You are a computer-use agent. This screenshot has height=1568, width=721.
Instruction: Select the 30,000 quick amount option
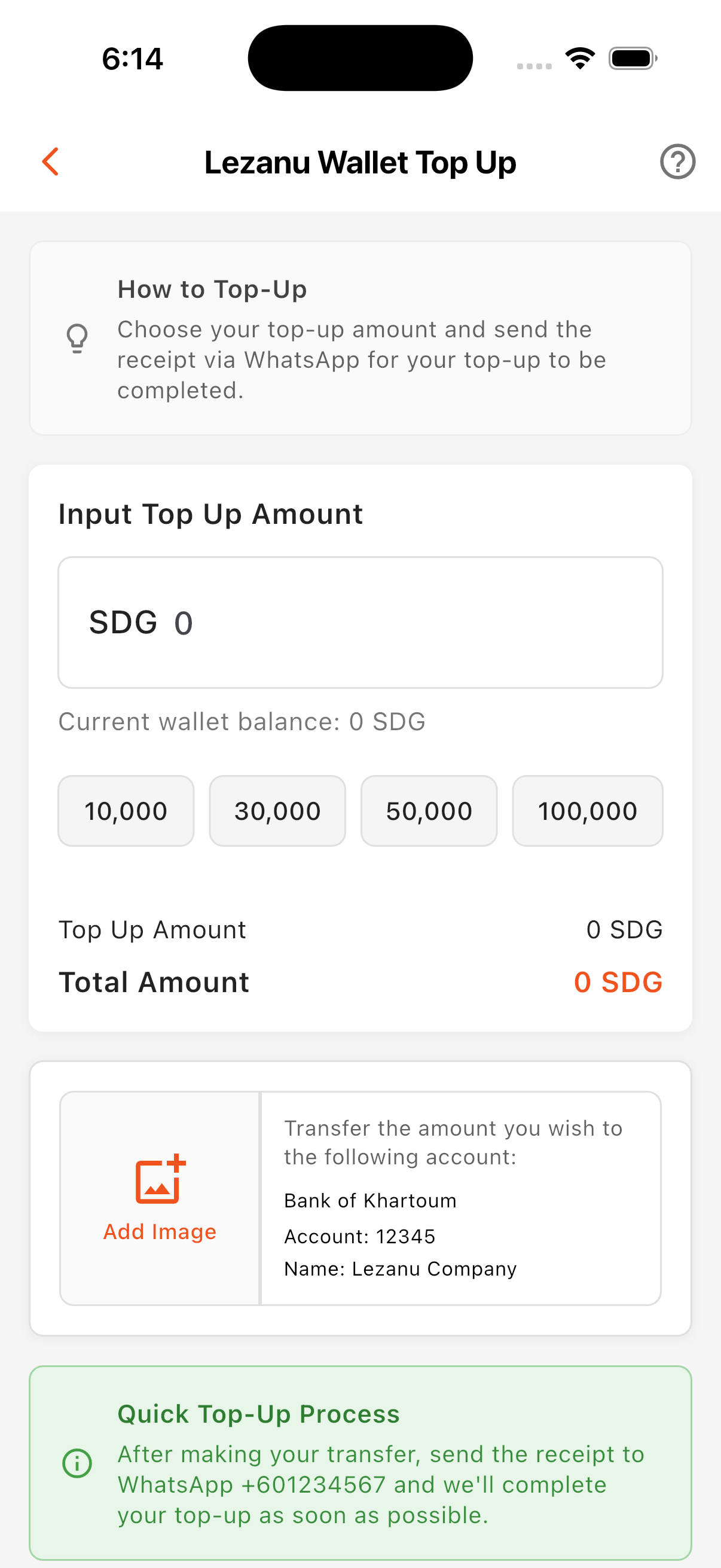pos(277,811)
